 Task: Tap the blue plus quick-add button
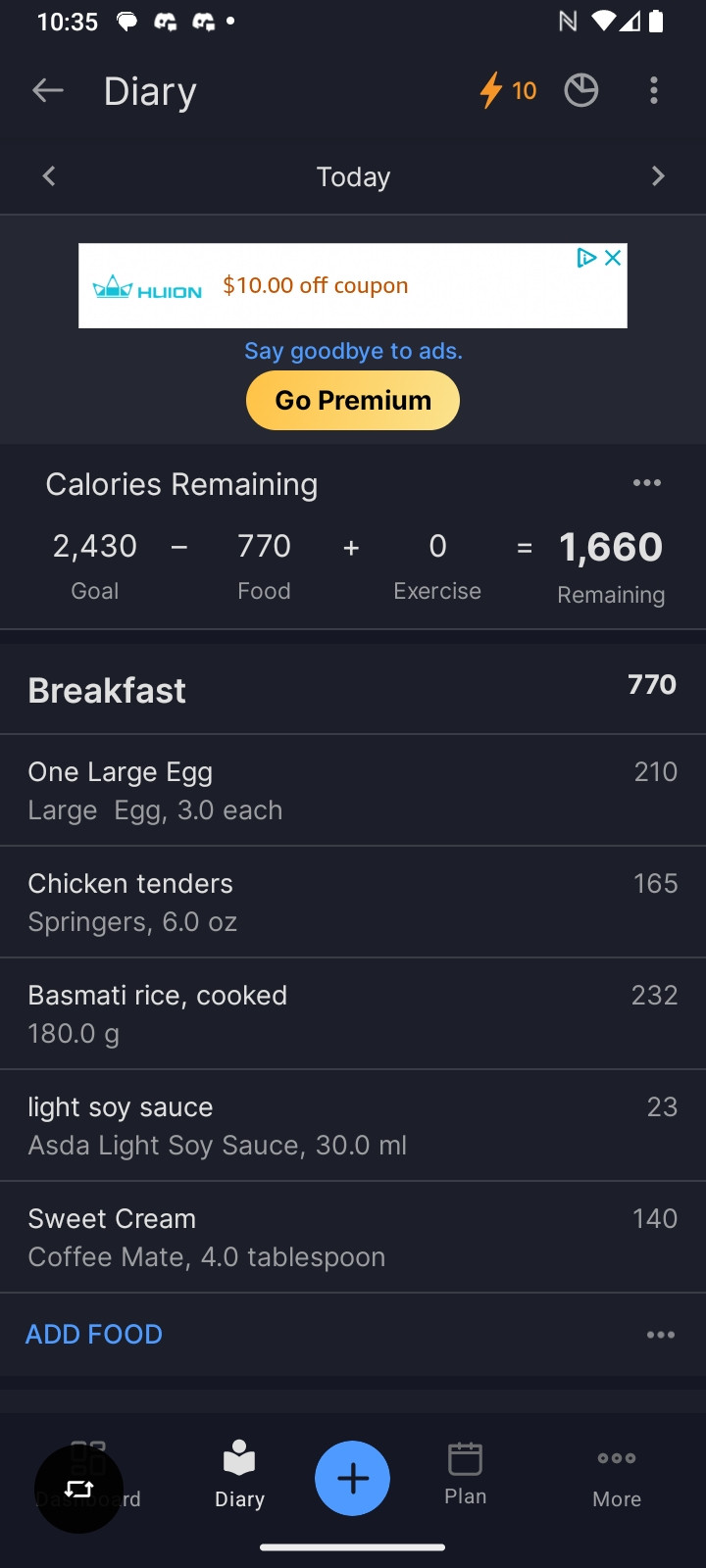click(353, 1479)
